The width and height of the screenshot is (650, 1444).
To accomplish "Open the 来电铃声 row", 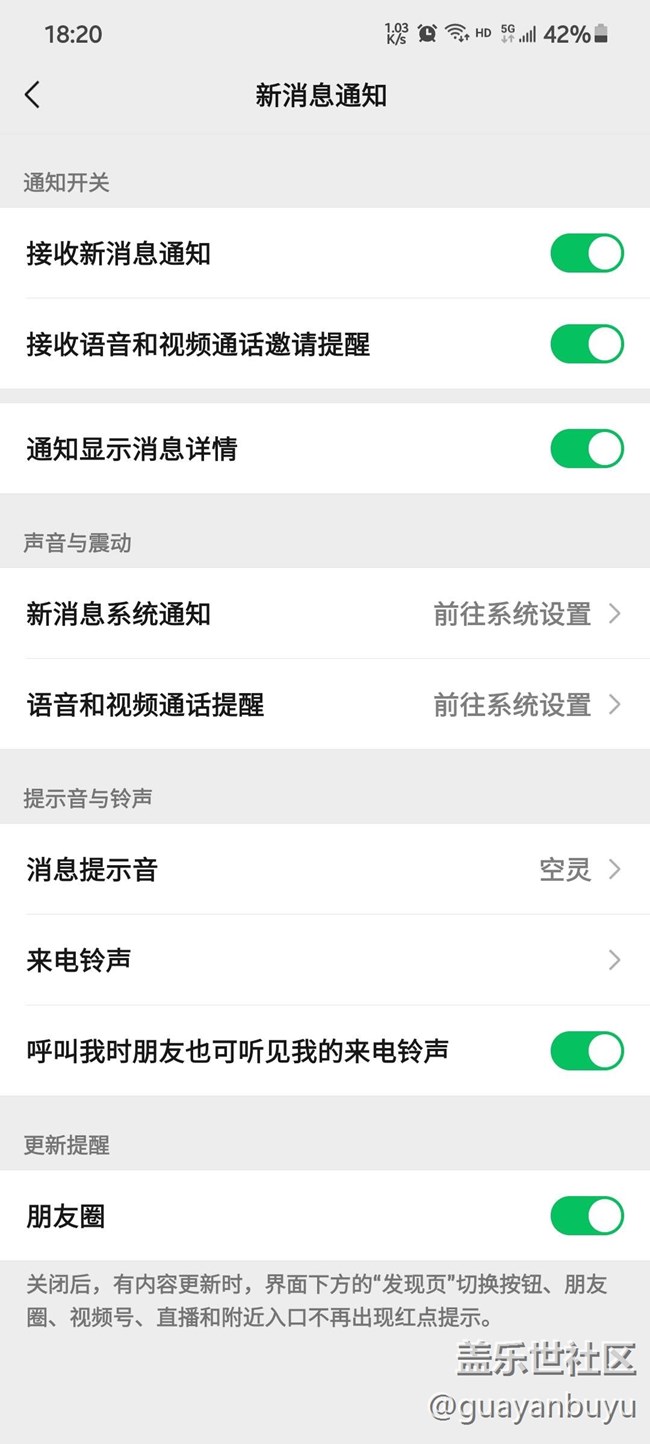I will click(325, 960).
